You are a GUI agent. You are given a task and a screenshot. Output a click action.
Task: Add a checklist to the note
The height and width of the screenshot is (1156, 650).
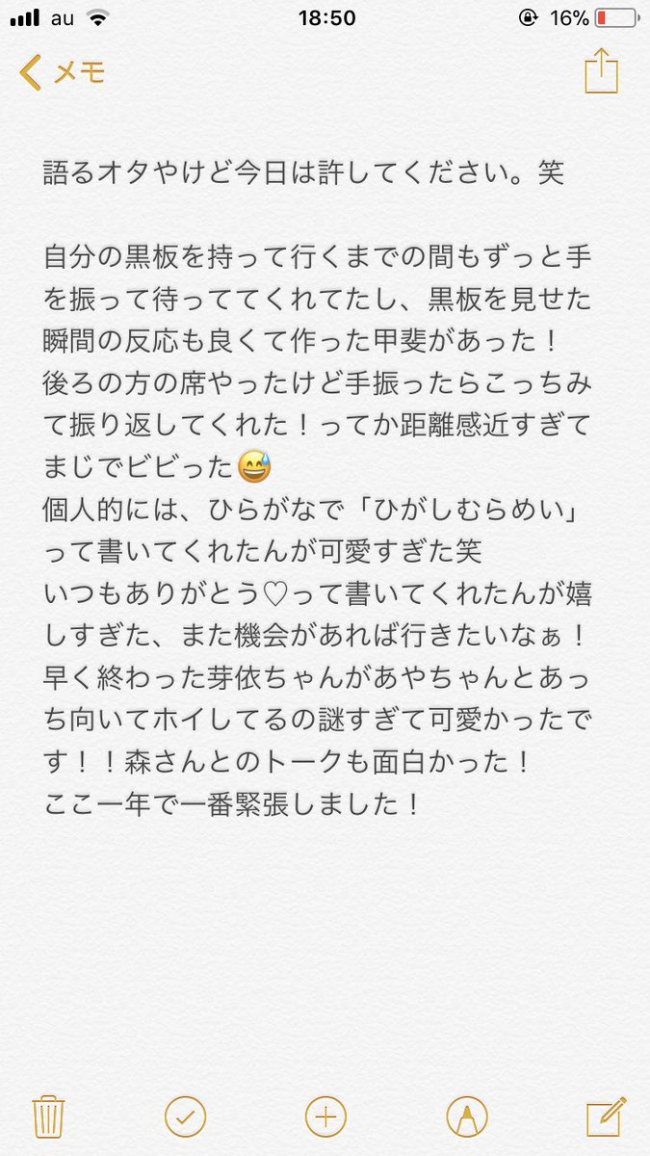pos(185,1117)
